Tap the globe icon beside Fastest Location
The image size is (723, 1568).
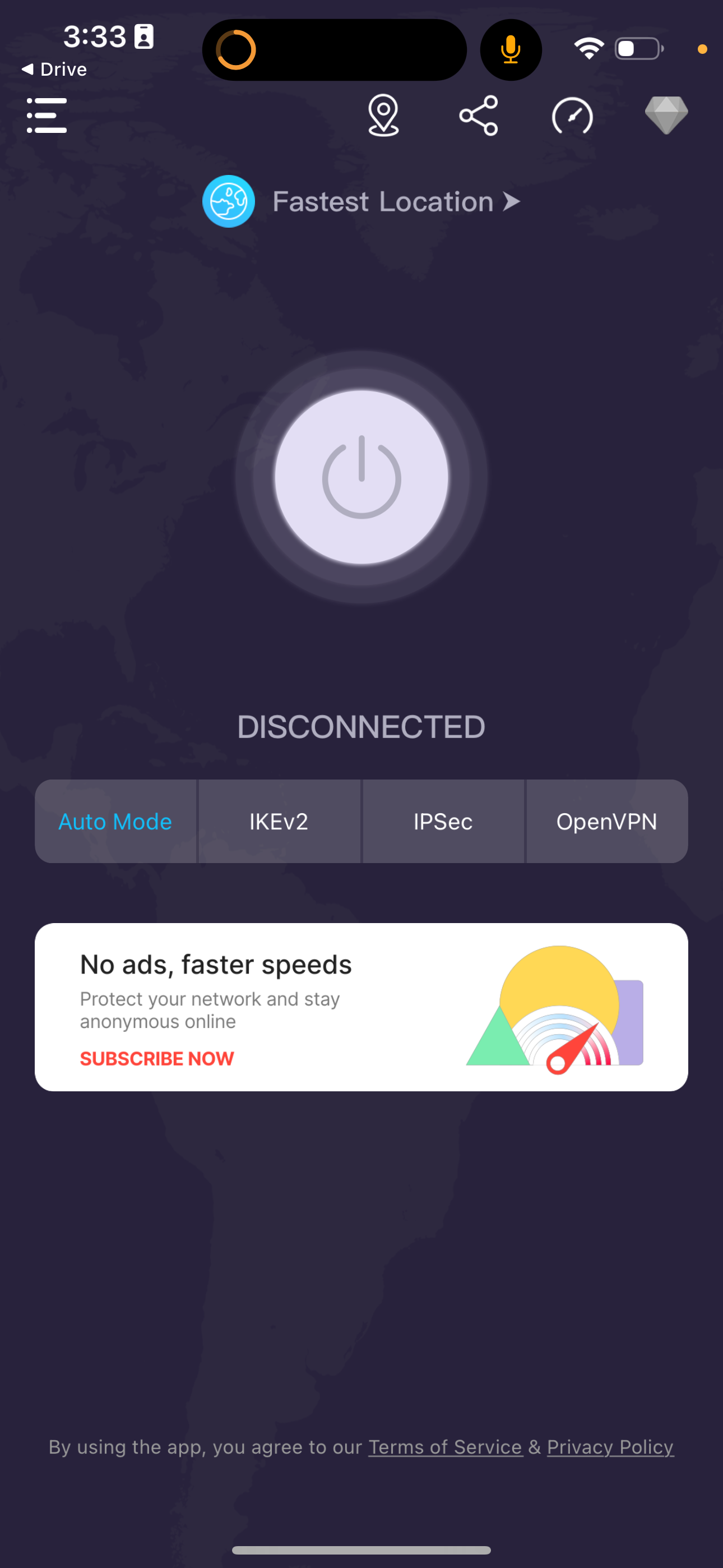[x=228, y=201]
